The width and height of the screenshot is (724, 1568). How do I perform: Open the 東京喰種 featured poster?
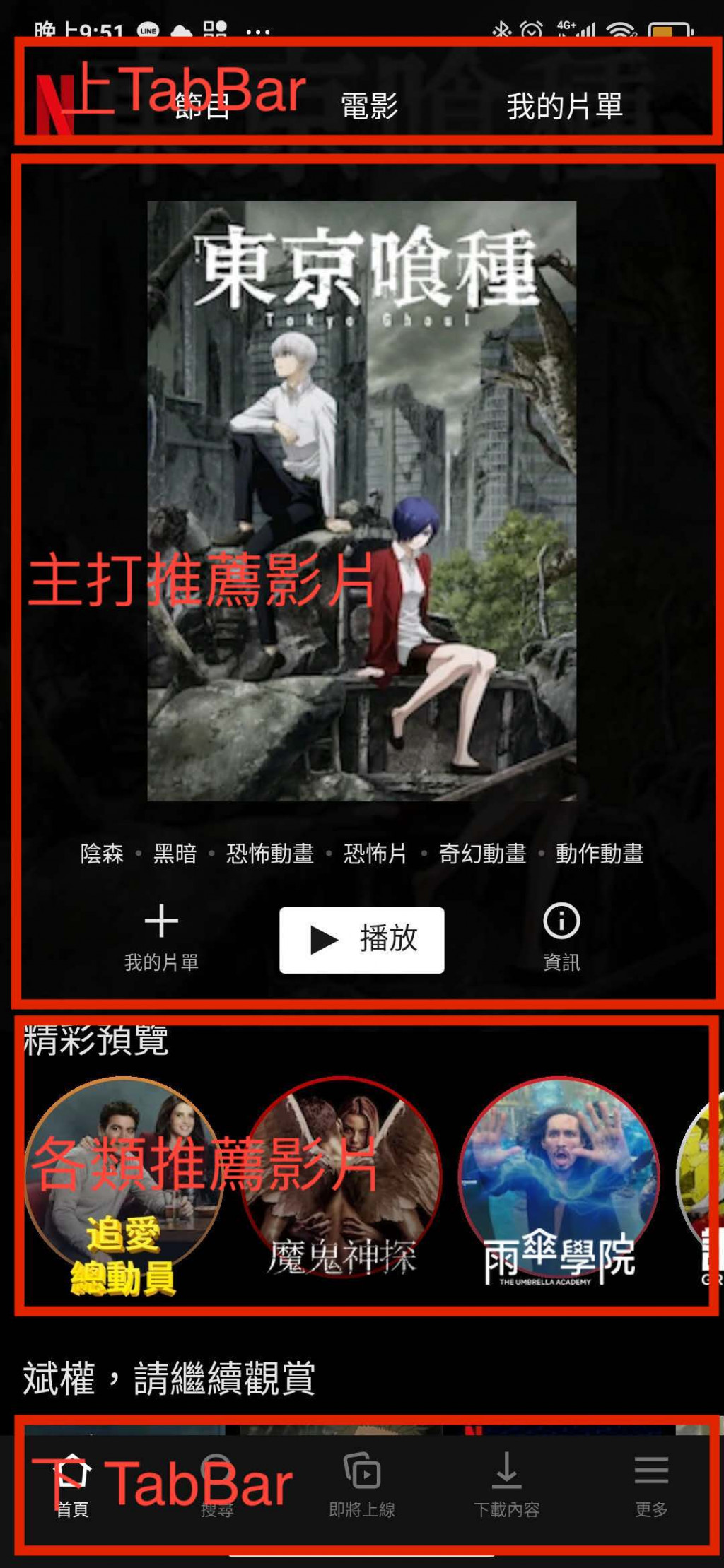[x=361, y=500]
